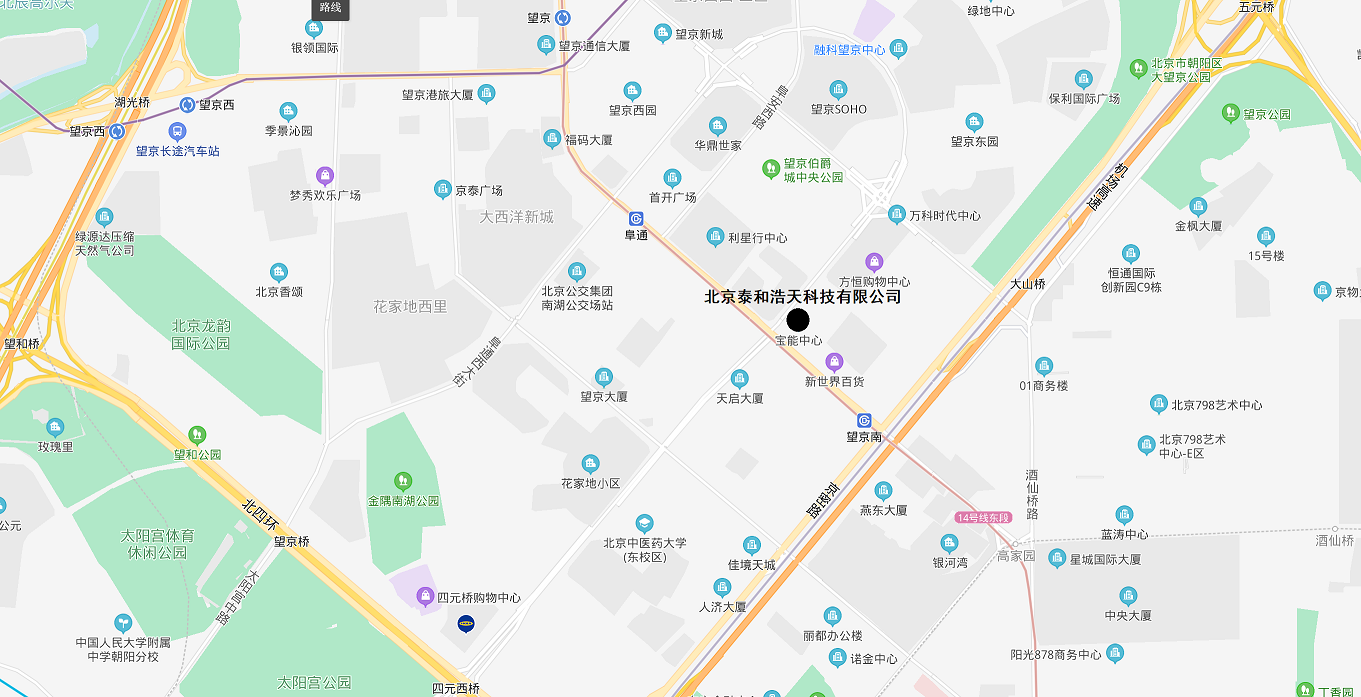
Task: Tap the 路线 route label
Action: click(x=331, y=8)
